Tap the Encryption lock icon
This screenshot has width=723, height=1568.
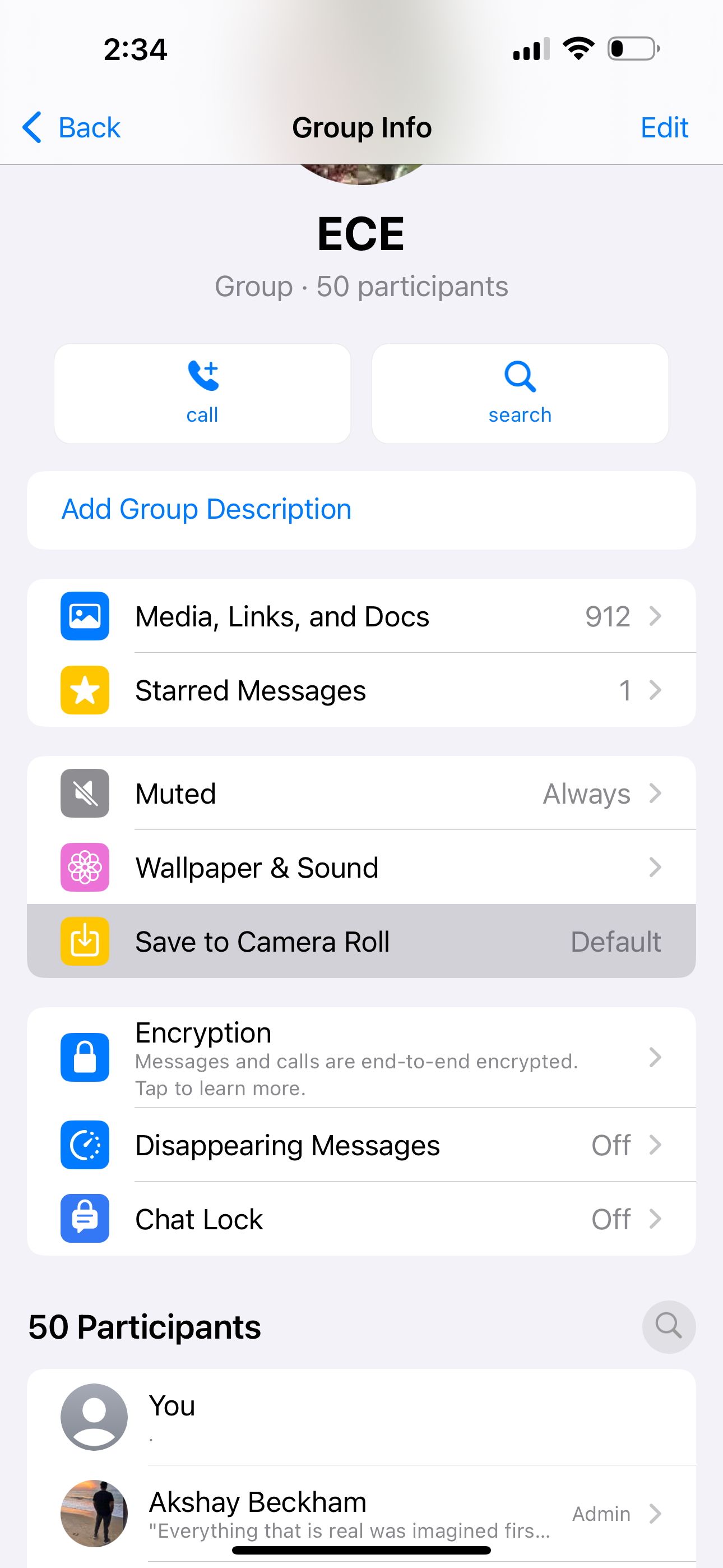pos(84,1057)
